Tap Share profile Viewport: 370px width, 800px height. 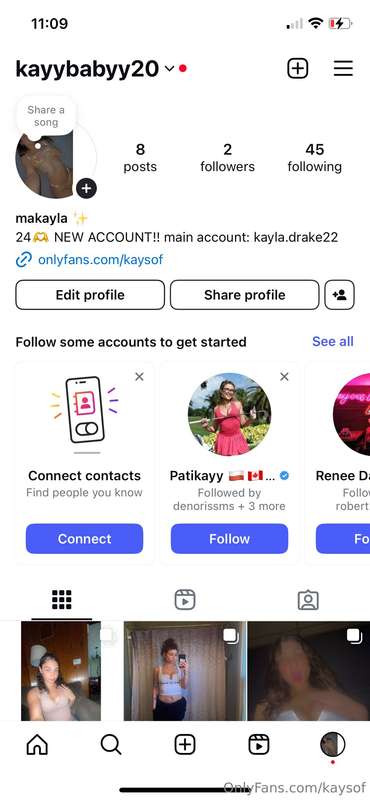click(244, 295)
